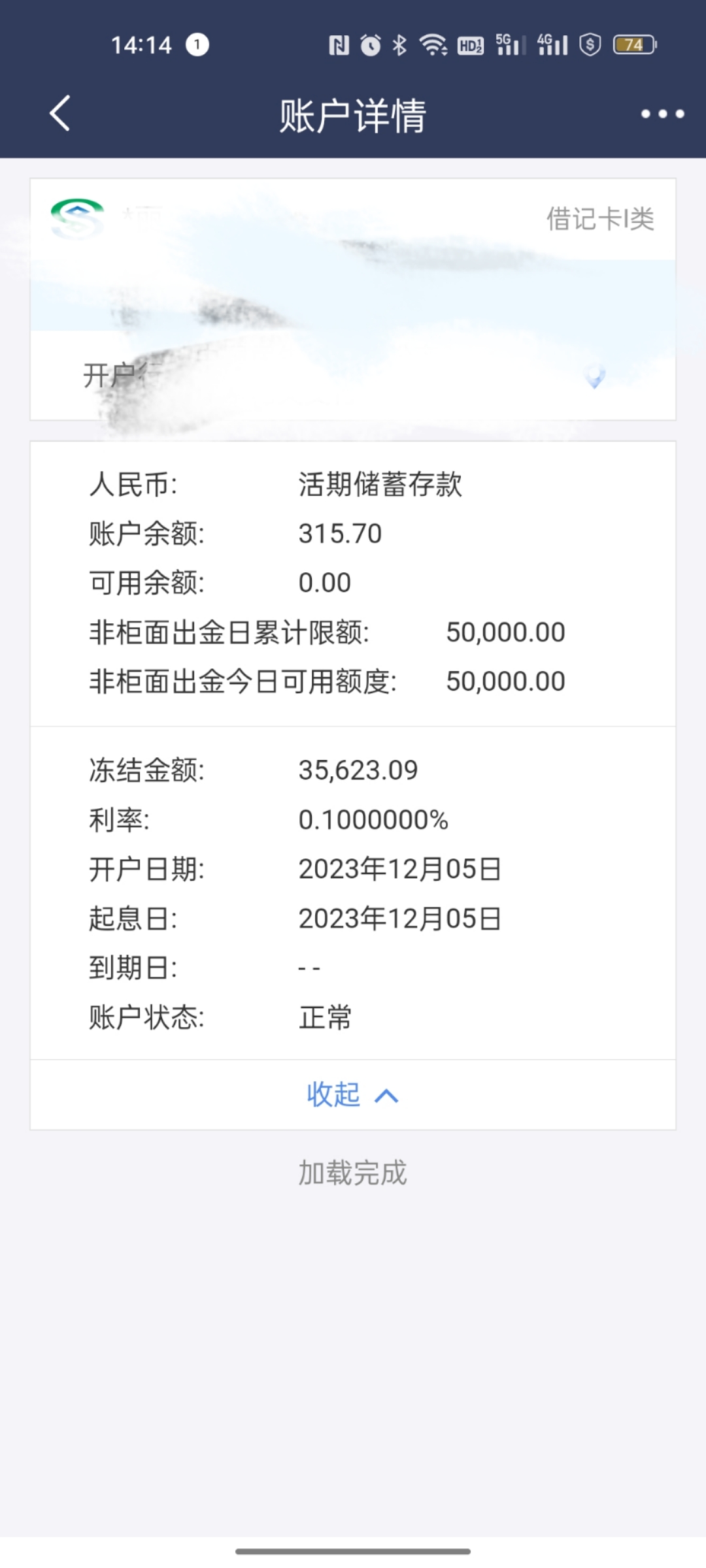This screenshot has width=706, height=1568.
Task: Tap the 加载完成 loading status text
Action: [352, 1171]
